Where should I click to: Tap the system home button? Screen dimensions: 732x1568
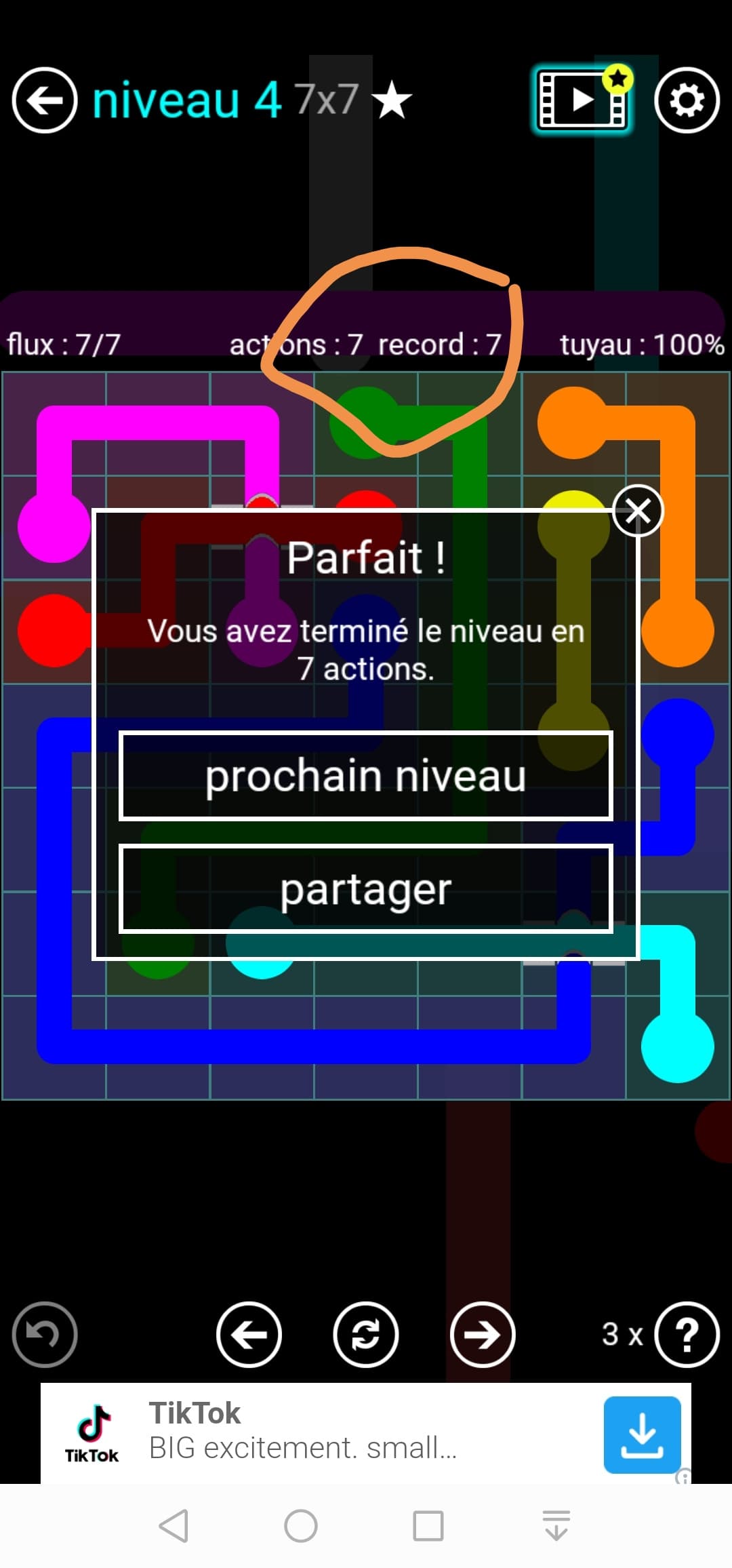click(x=301, y=1526)
